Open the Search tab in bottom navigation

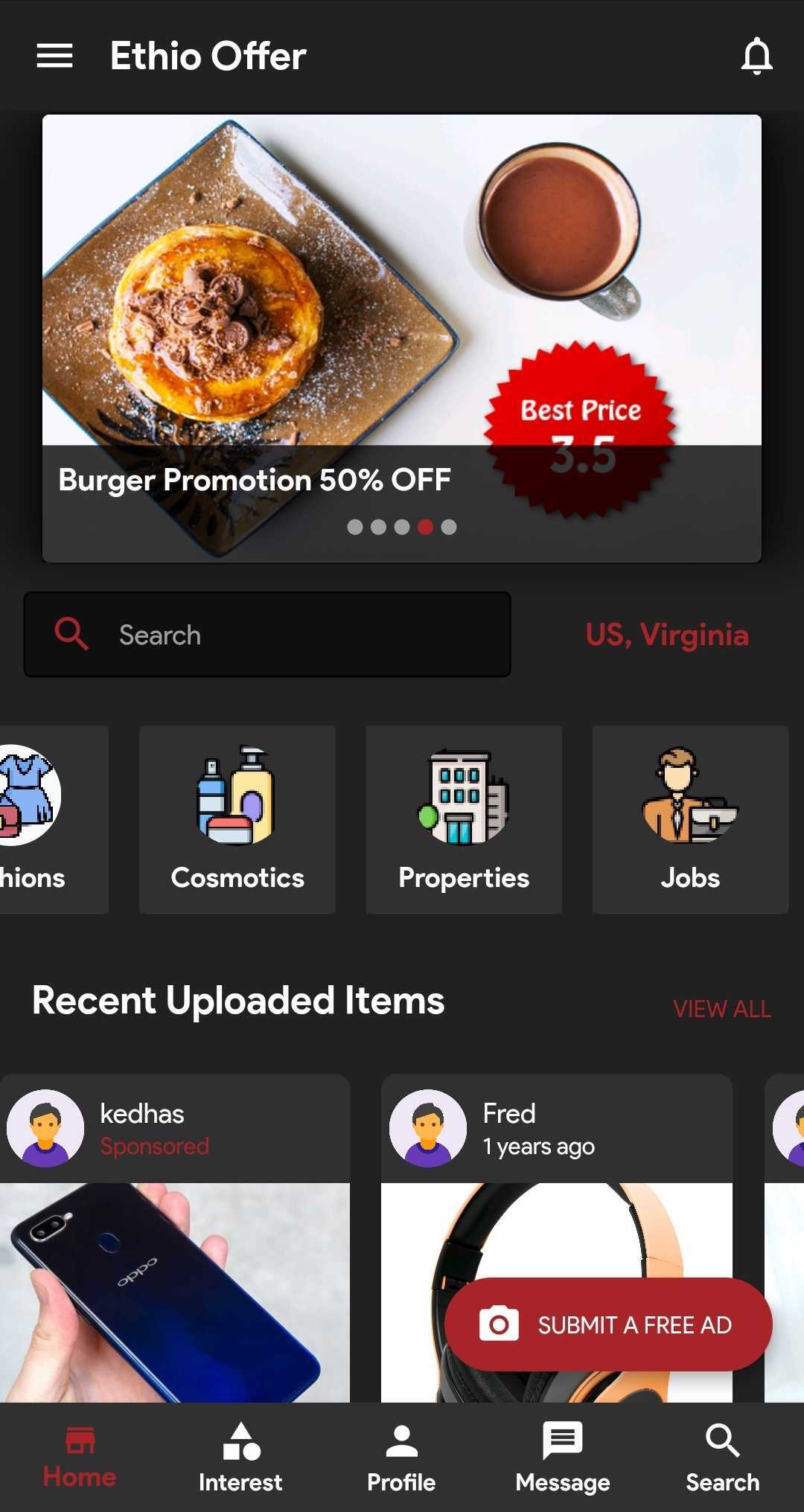(722, 1457)
